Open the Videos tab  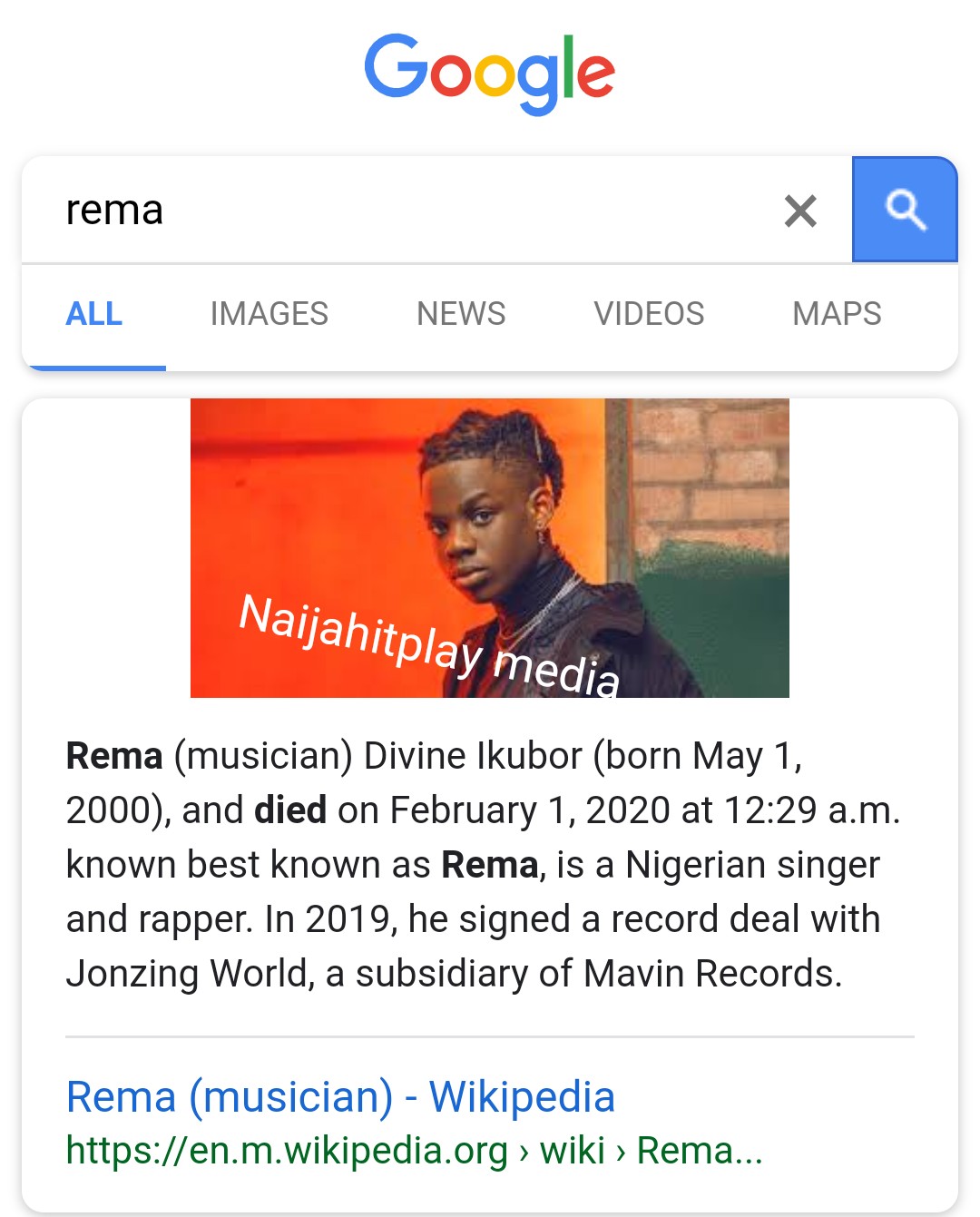tap(649, 314)
